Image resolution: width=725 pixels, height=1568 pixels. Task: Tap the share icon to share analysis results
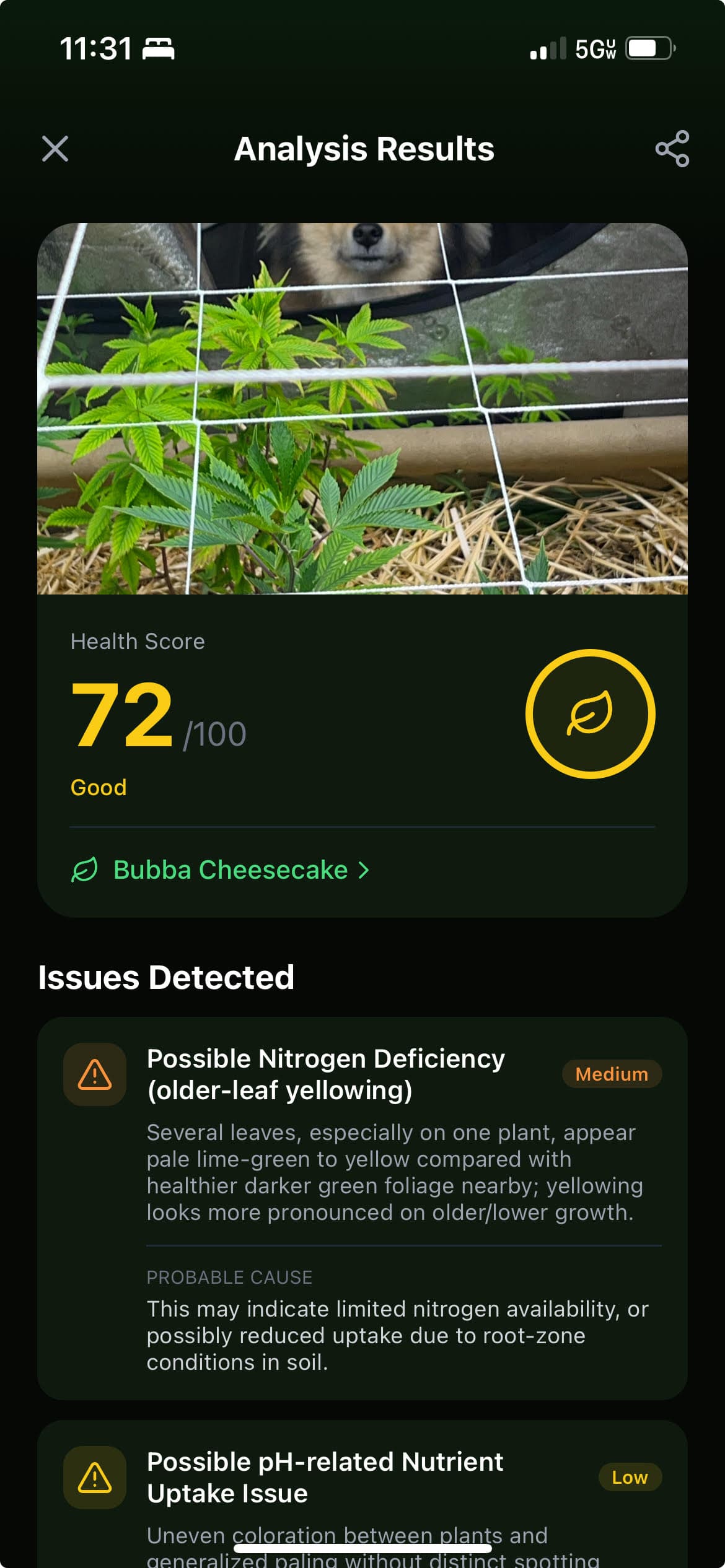[x=673, y=149]
